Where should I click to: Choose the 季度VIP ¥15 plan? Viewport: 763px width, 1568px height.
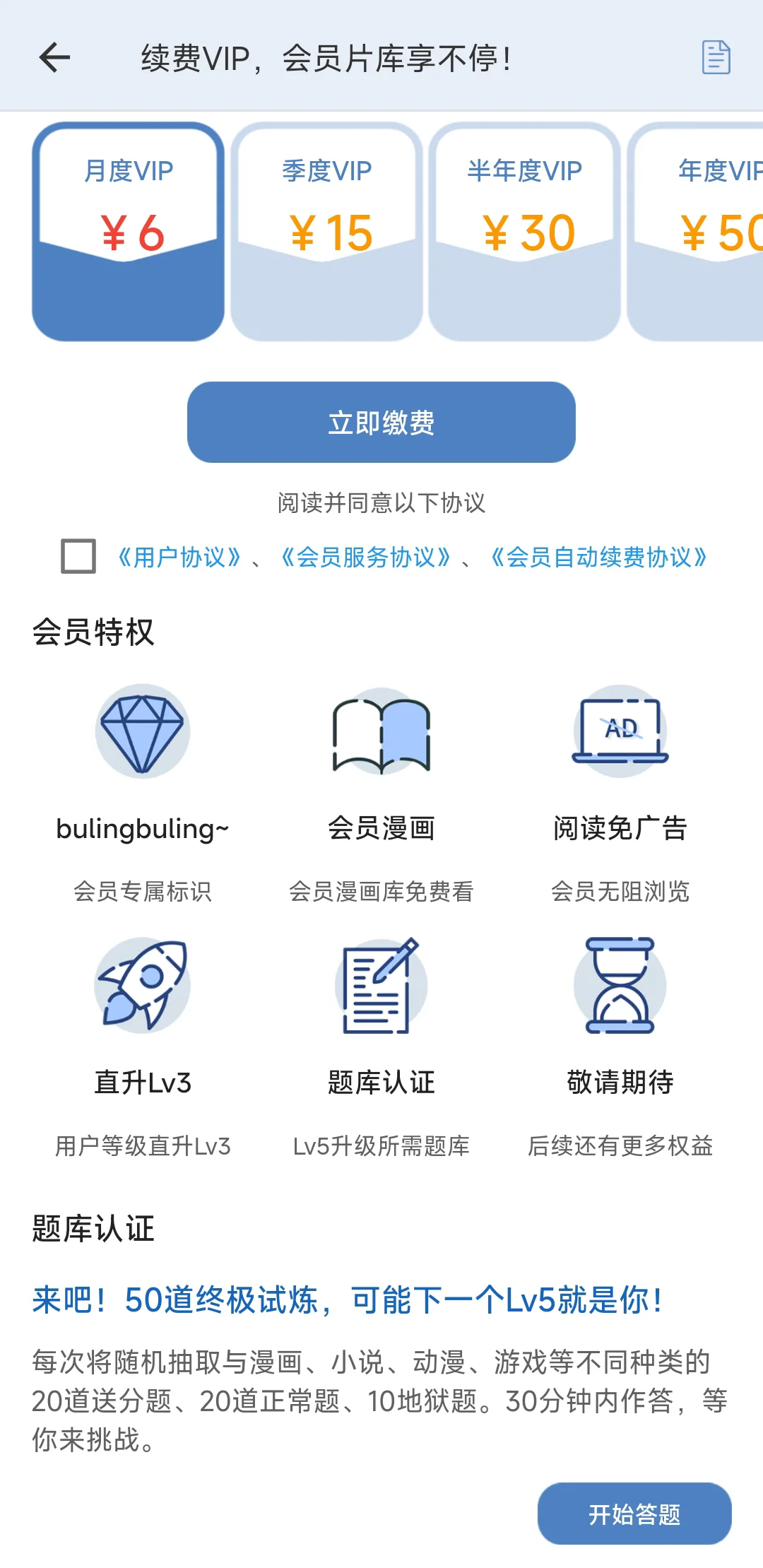pyautogui.click(x=326, y=231)
